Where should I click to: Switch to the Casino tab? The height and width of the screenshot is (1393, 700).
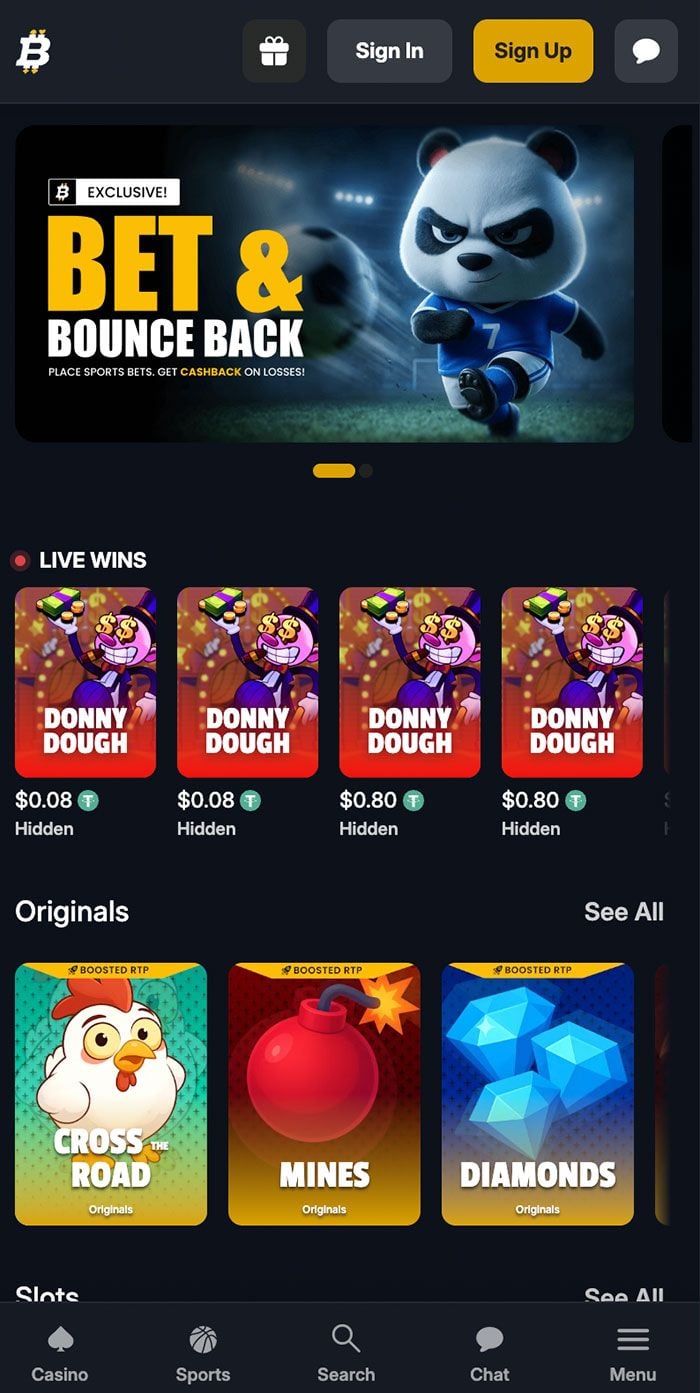(x=60, y=1353)
